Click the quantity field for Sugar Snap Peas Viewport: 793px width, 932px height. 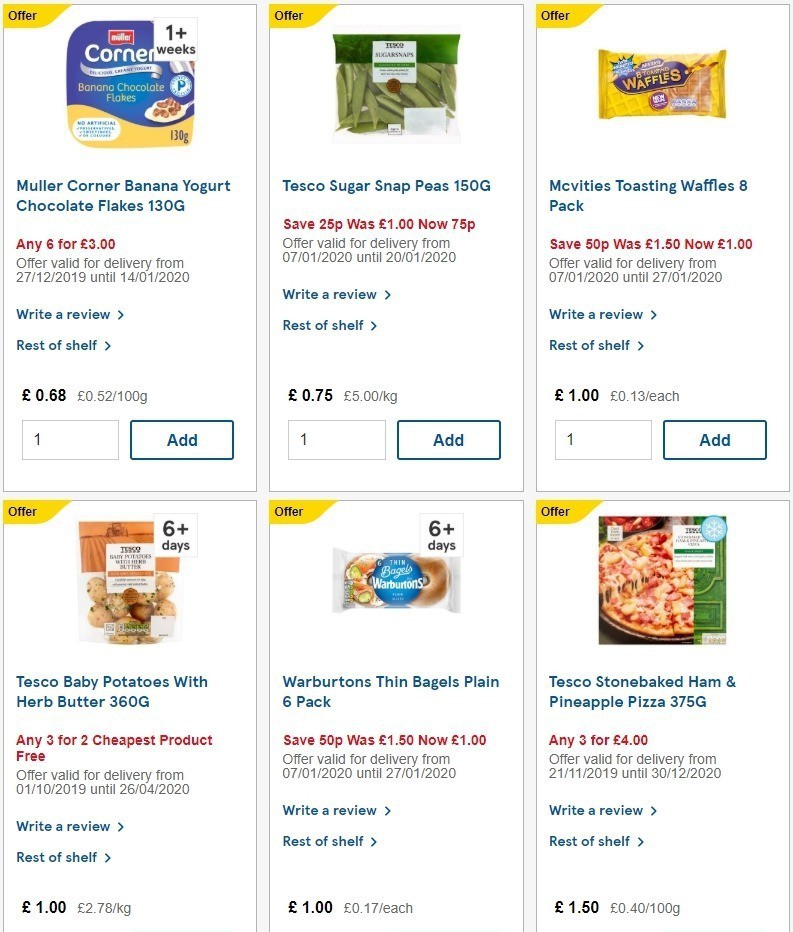point(337,440)
